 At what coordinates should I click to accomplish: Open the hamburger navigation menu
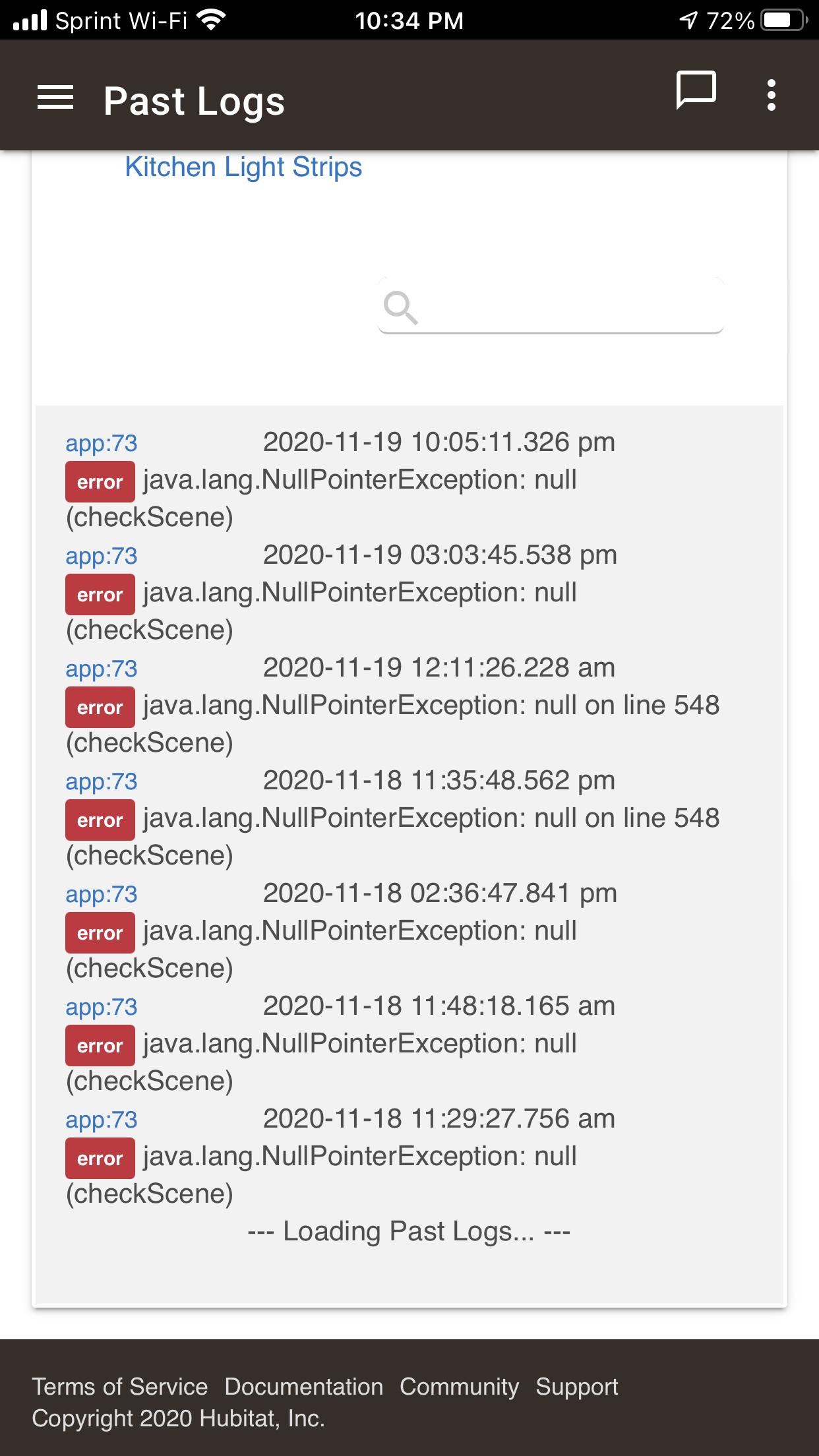(55, 98)
